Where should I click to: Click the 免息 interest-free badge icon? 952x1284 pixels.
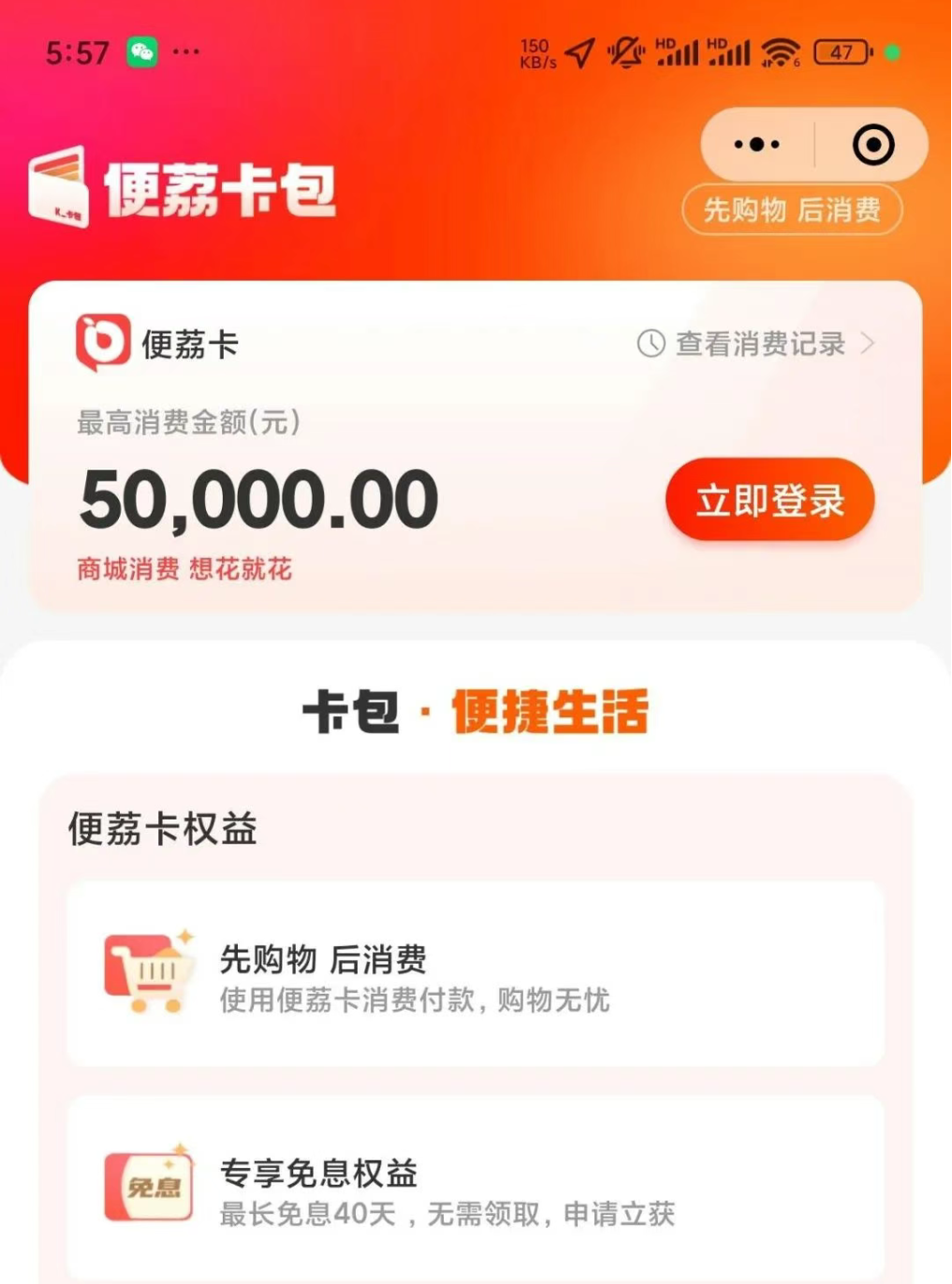(150, 1185)
